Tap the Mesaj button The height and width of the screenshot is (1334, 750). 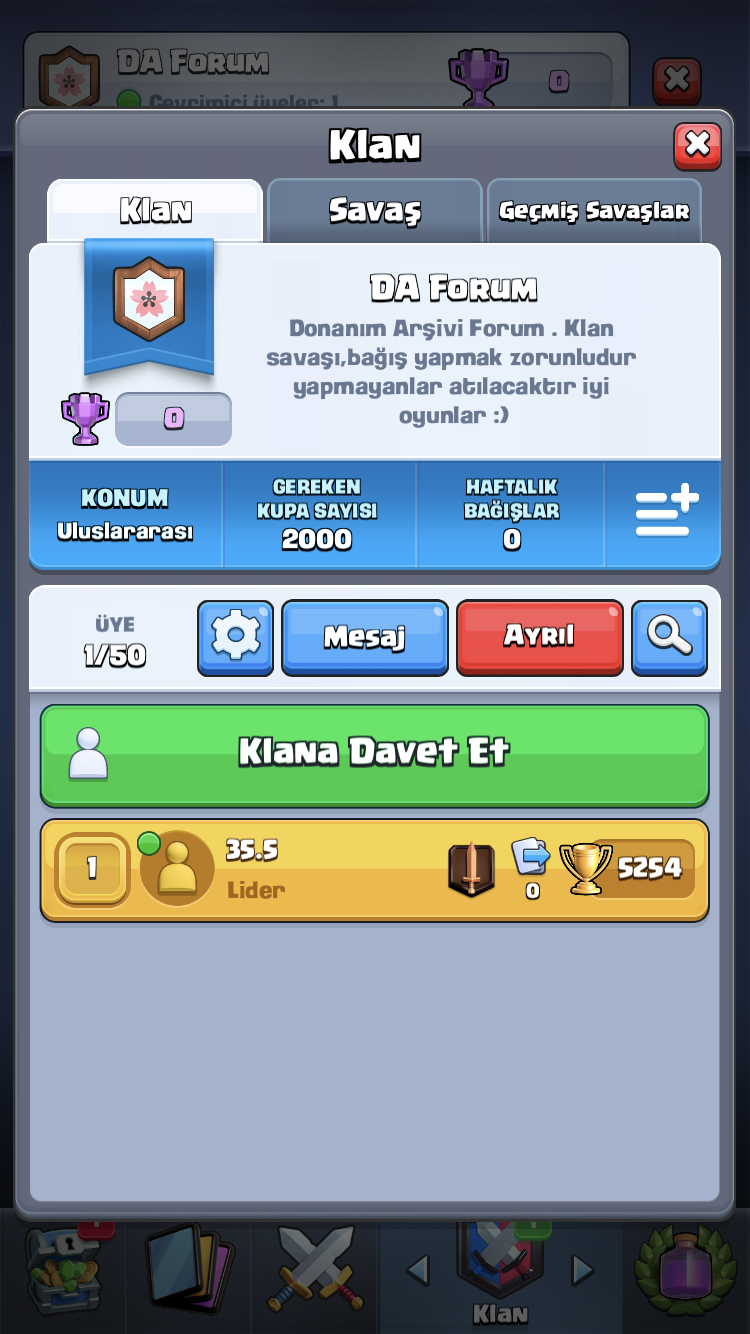pyautogui.click(x=364, y=637)
